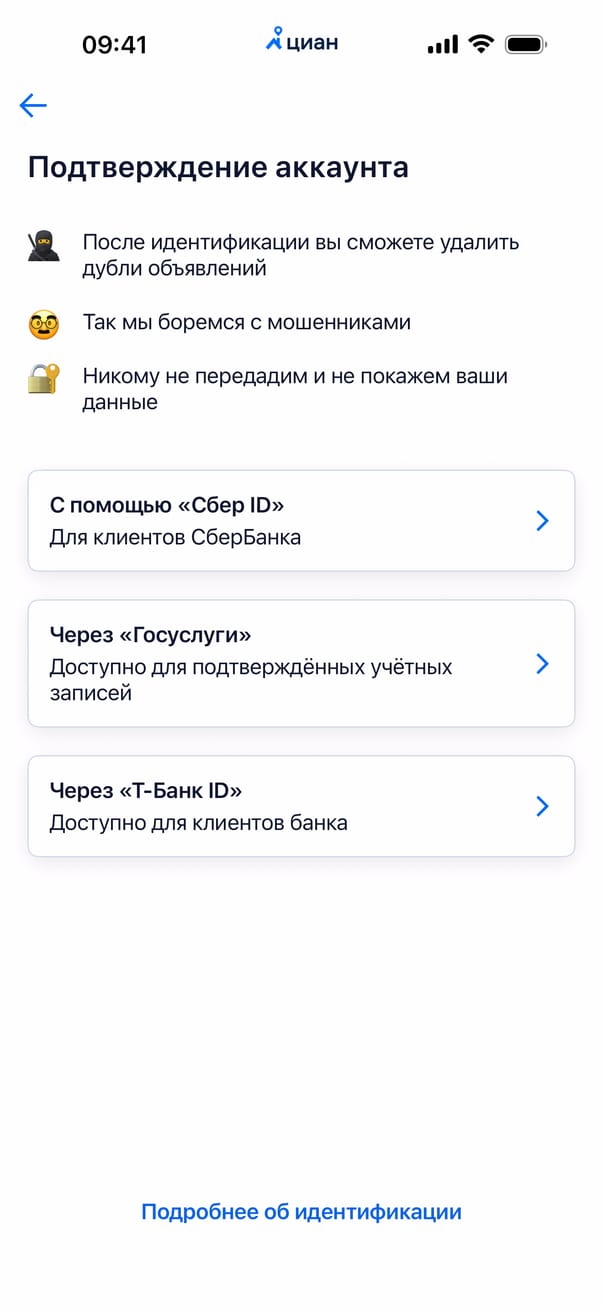Viewport: 603px width, 1310px height.
Task: Select verification through «Госуслуги»
Action: click(301, 664)
